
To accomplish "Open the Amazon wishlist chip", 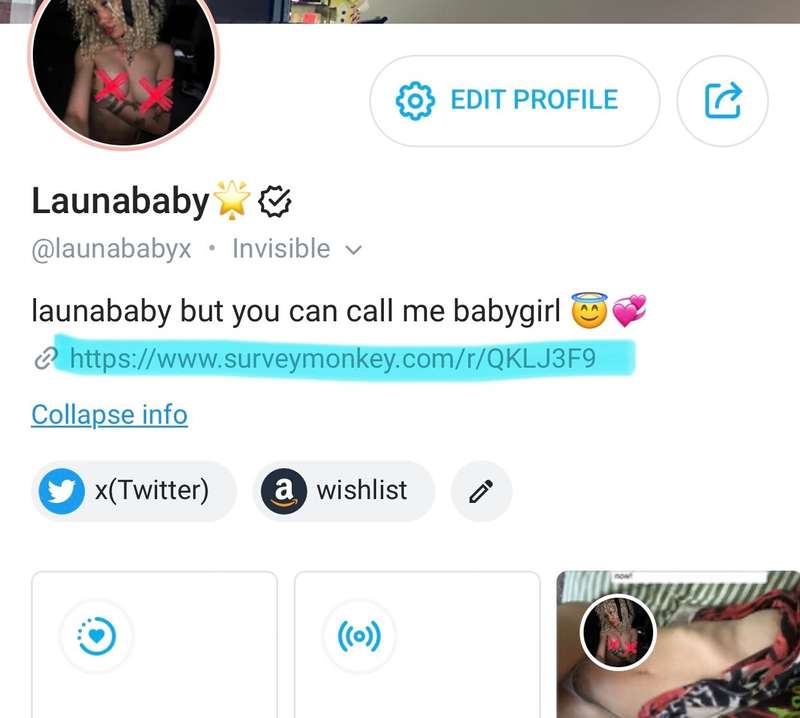I will (x=343, y=491).
